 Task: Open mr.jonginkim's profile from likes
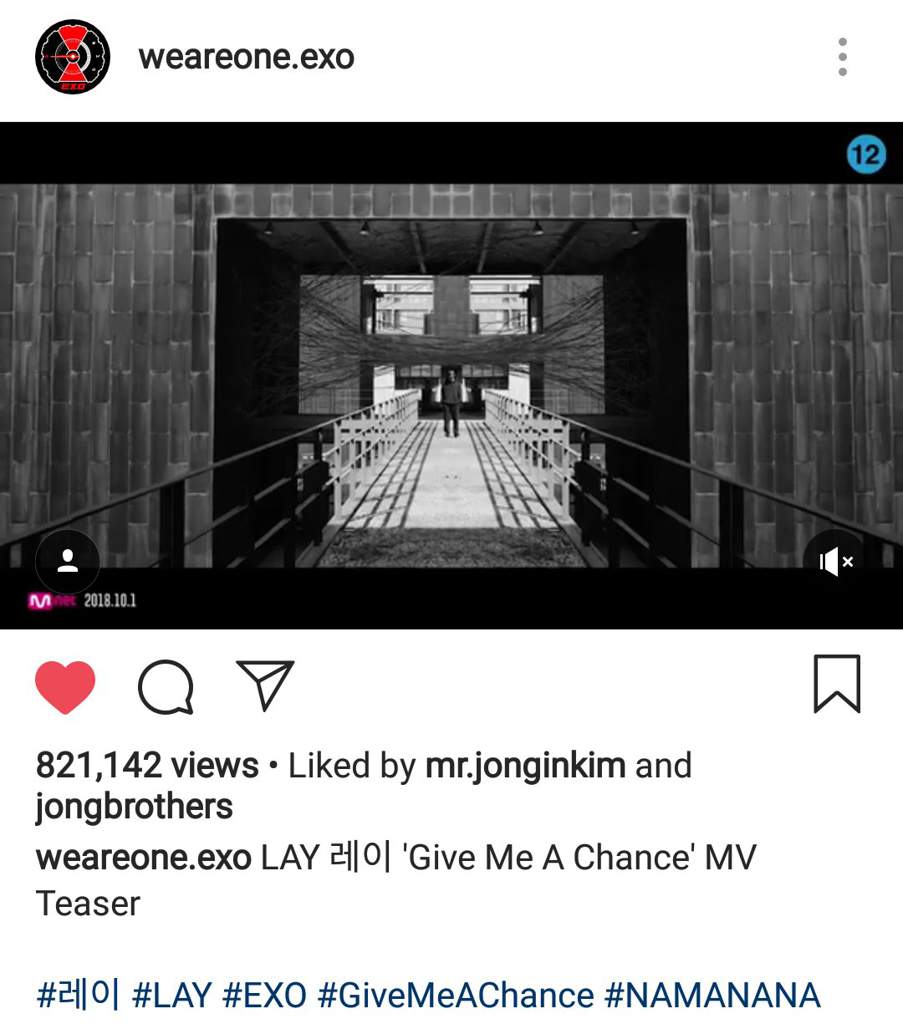[x=525, y=766]
